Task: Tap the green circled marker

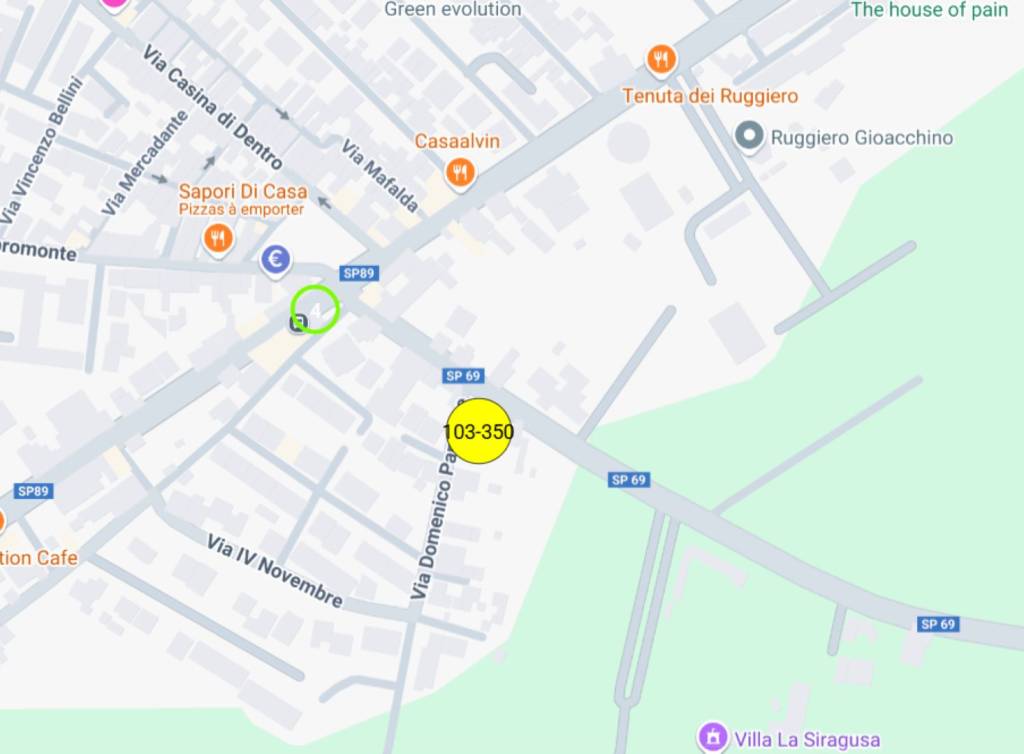Action: pos(315,309)
